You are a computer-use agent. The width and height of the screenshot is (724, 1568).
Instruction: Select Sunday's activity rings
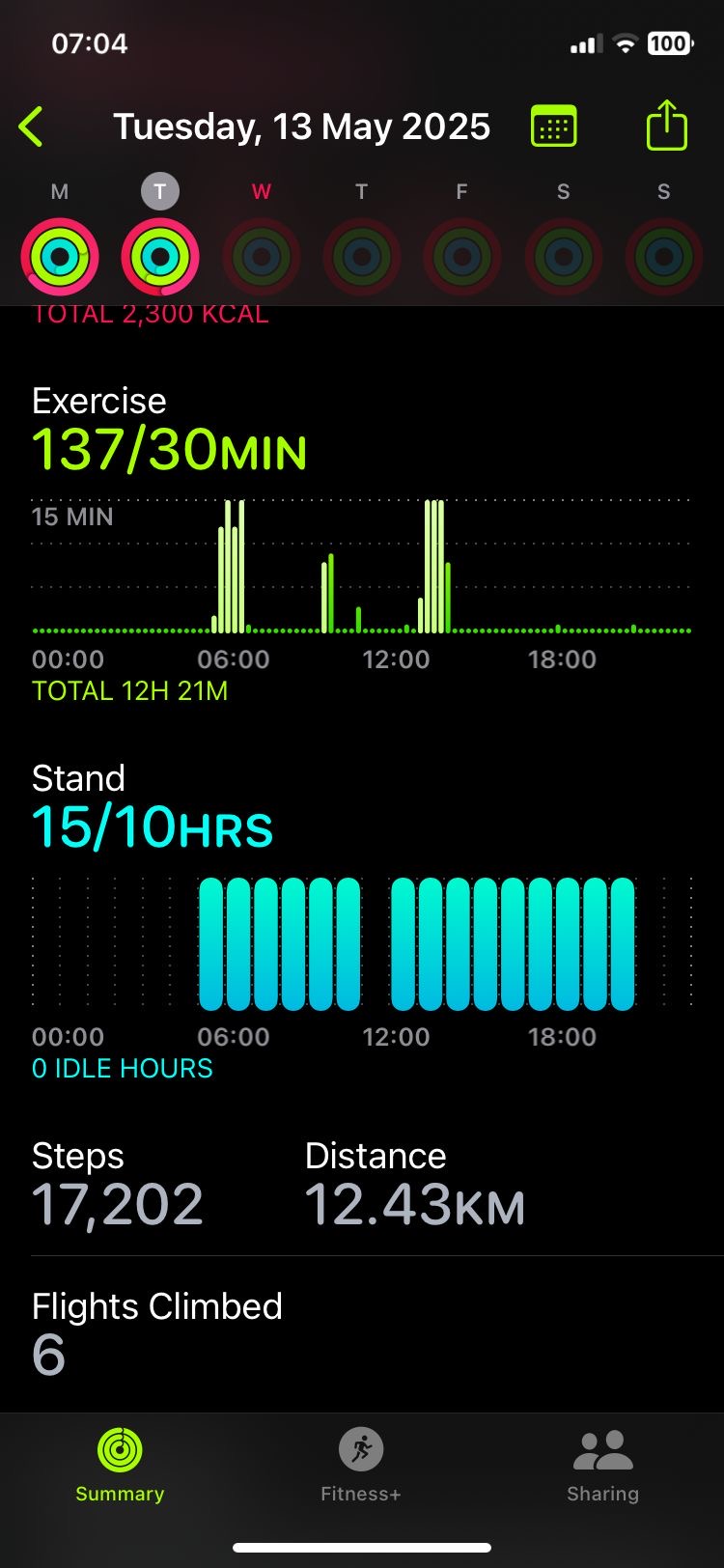[663, 257]
